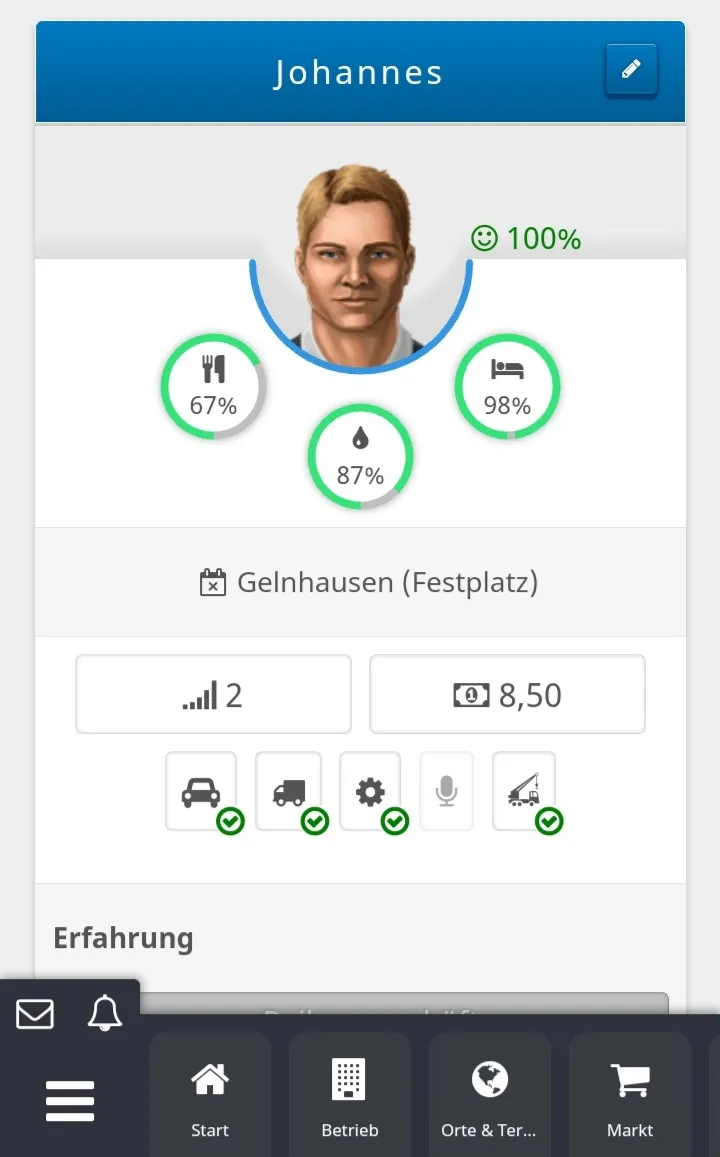The image size is (720, 1157).
Task: Edit the name Johannes with the pencil button
Action: tap(631, 70)
